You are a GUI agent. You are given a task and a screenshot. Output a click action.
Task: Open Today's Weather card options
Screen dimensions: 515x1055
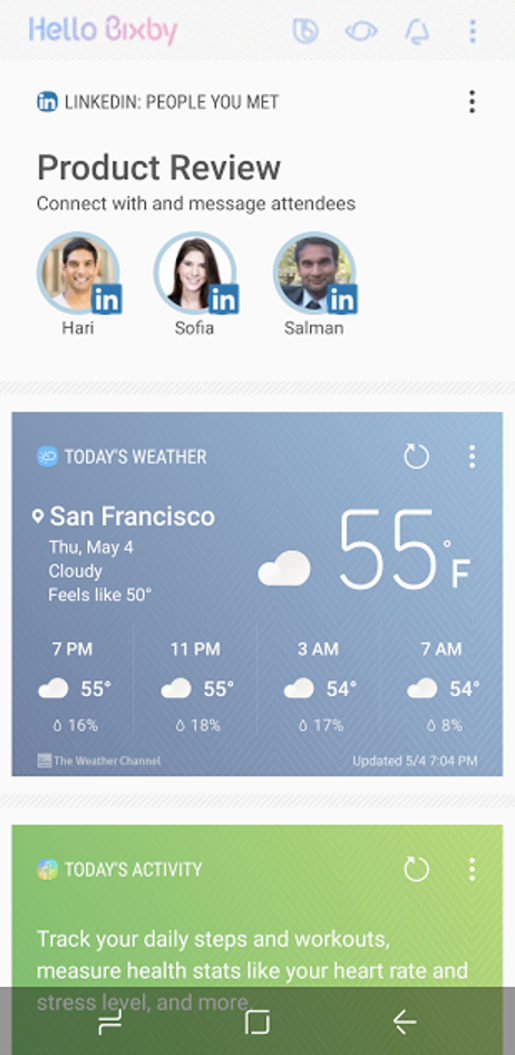(472, 457)
